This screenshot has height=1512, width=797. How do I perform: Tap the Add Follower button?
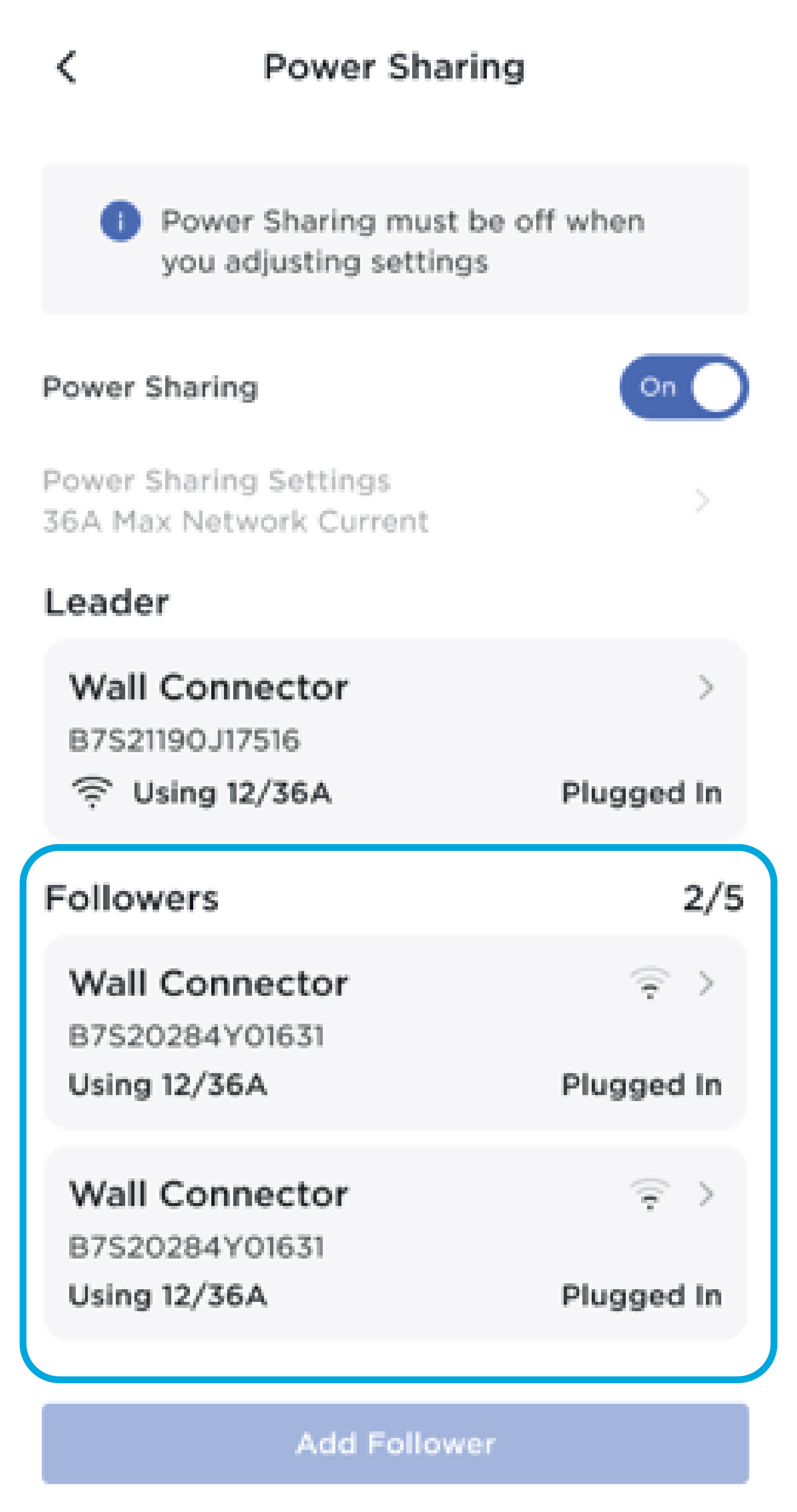point(395,1443)
